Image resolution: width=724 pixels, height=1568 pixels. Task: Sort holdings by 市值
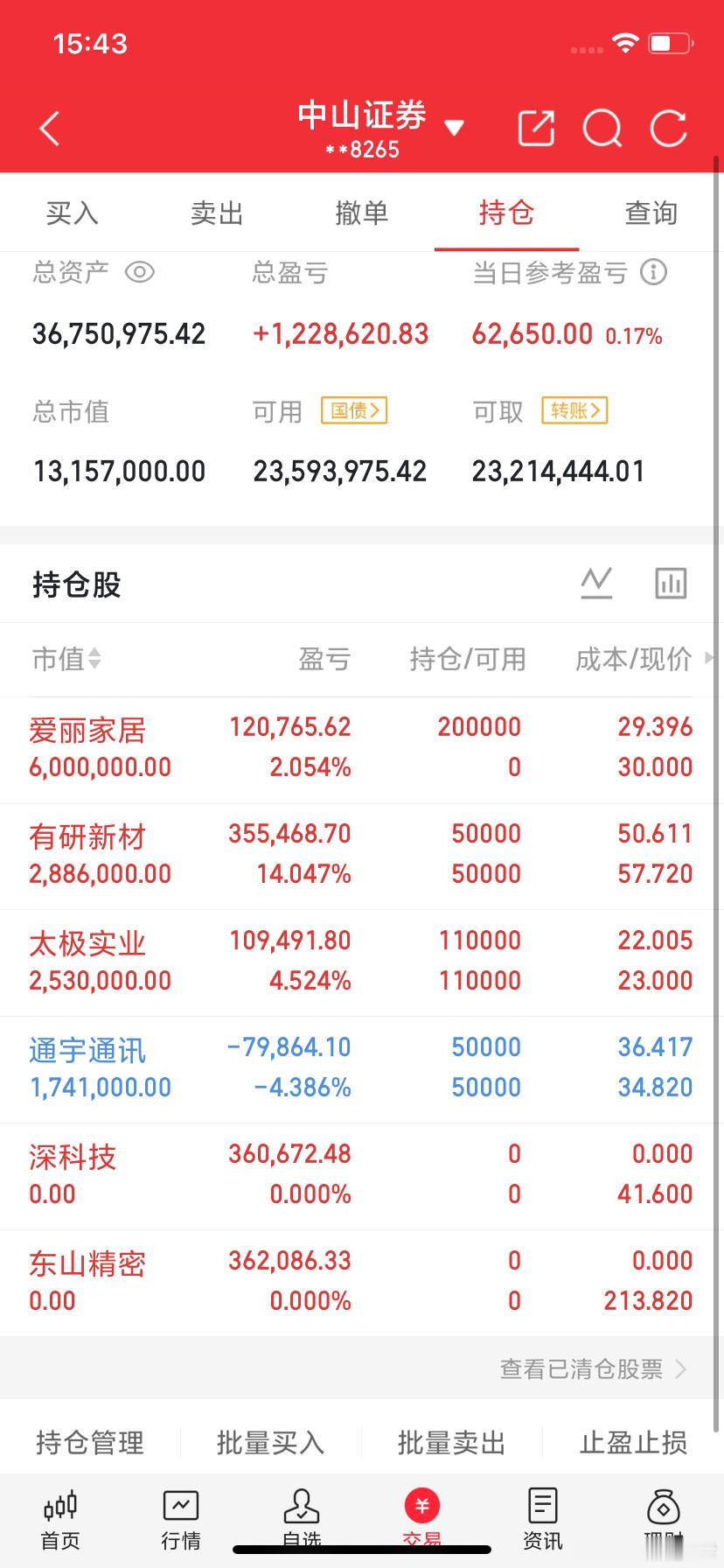(x=66, y=659)
